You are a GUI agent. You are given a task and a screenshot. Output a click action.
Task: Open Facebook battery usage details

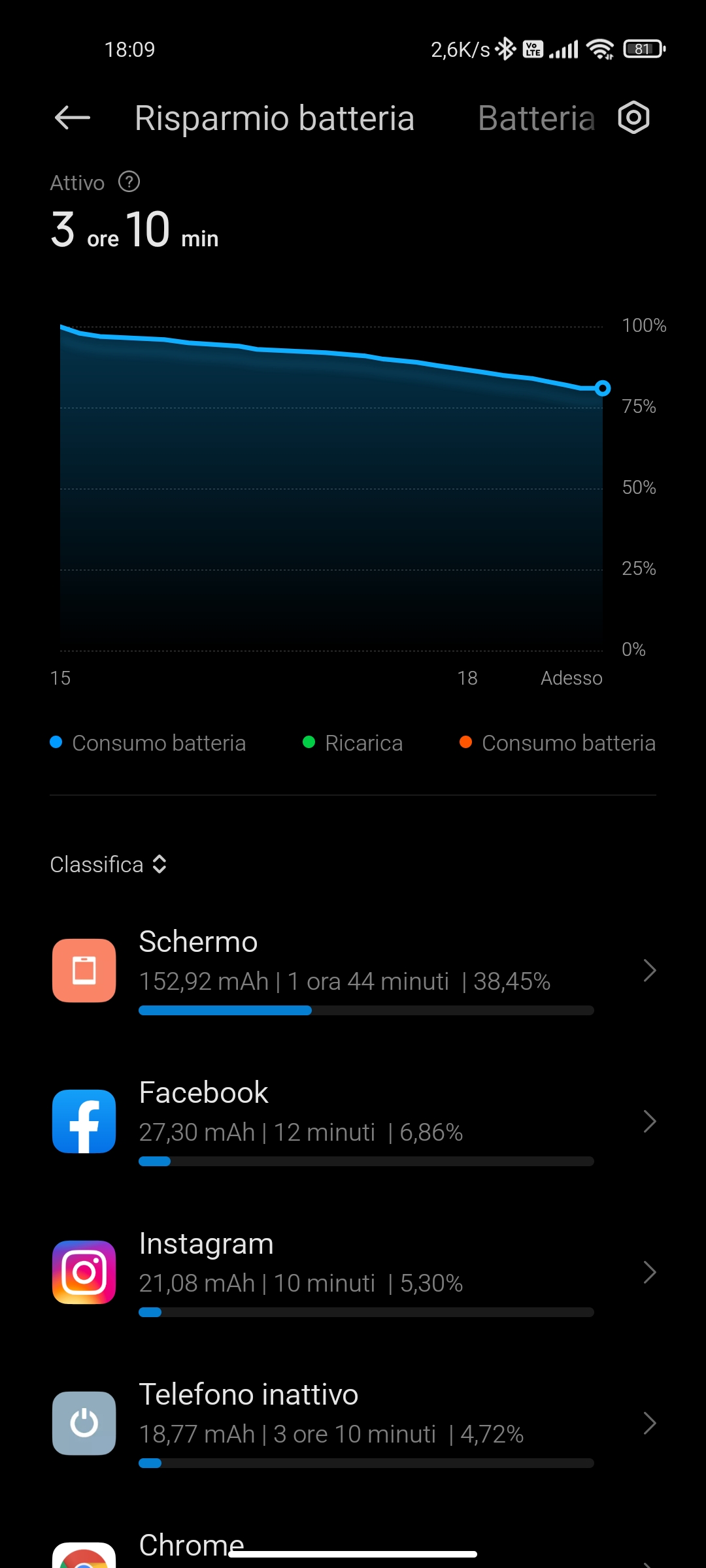tap(353, 1122)
